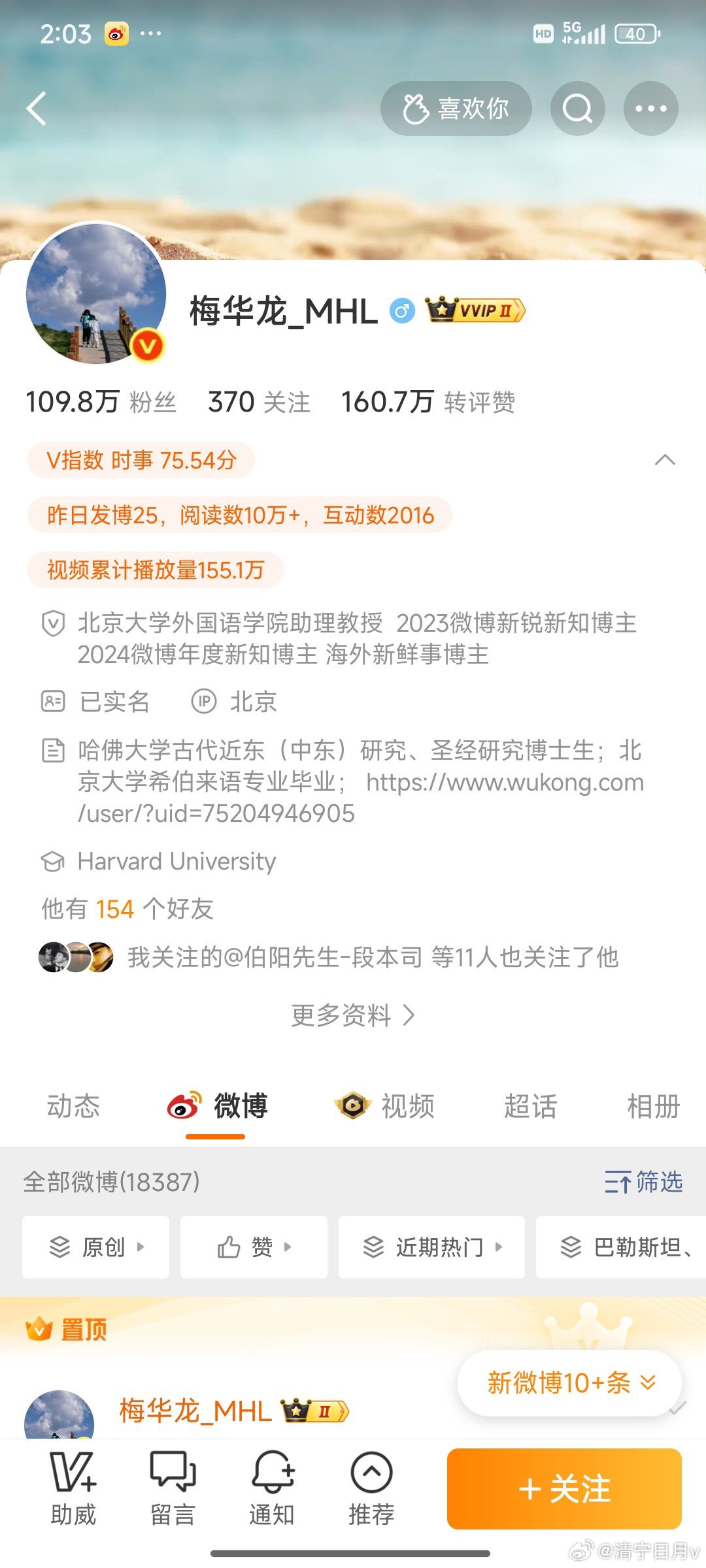This screenshot has width=706, height=1568.
Task: Open the more options menu (three dots)
Action: 650,108
